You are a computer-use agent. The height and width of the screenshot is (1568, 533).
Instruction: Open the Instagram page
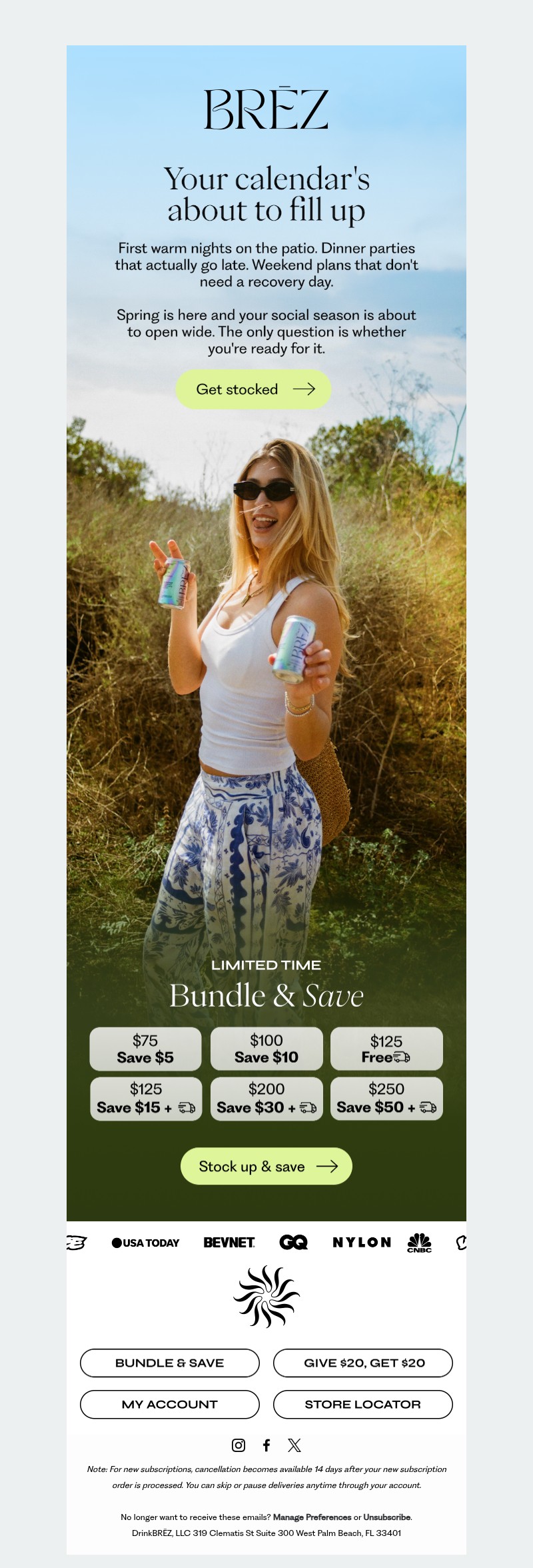239,1445
